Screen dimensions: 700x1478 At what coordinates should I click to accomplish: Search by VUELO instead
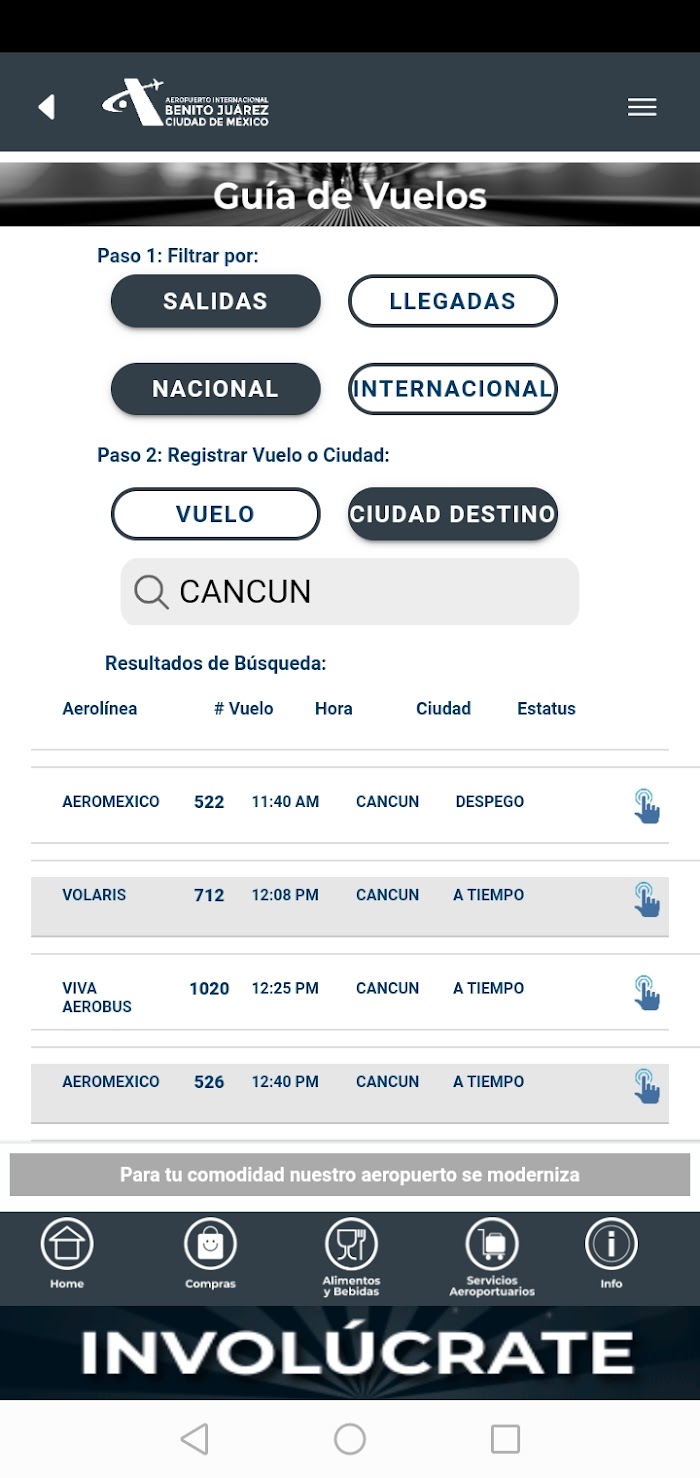(x=215, y=514)
